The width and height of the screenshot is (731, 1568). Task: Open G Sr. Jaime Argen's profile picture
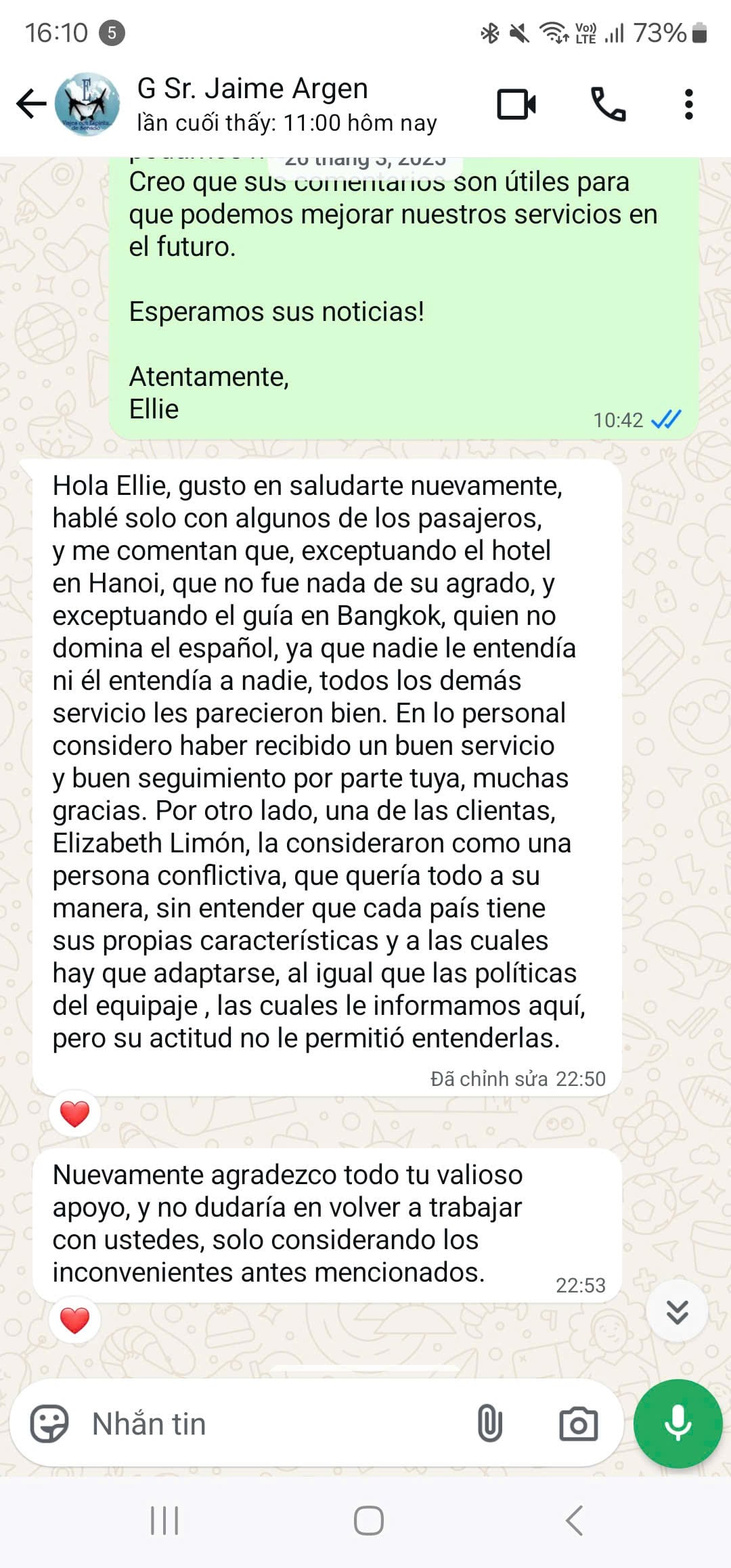point(87,104)
